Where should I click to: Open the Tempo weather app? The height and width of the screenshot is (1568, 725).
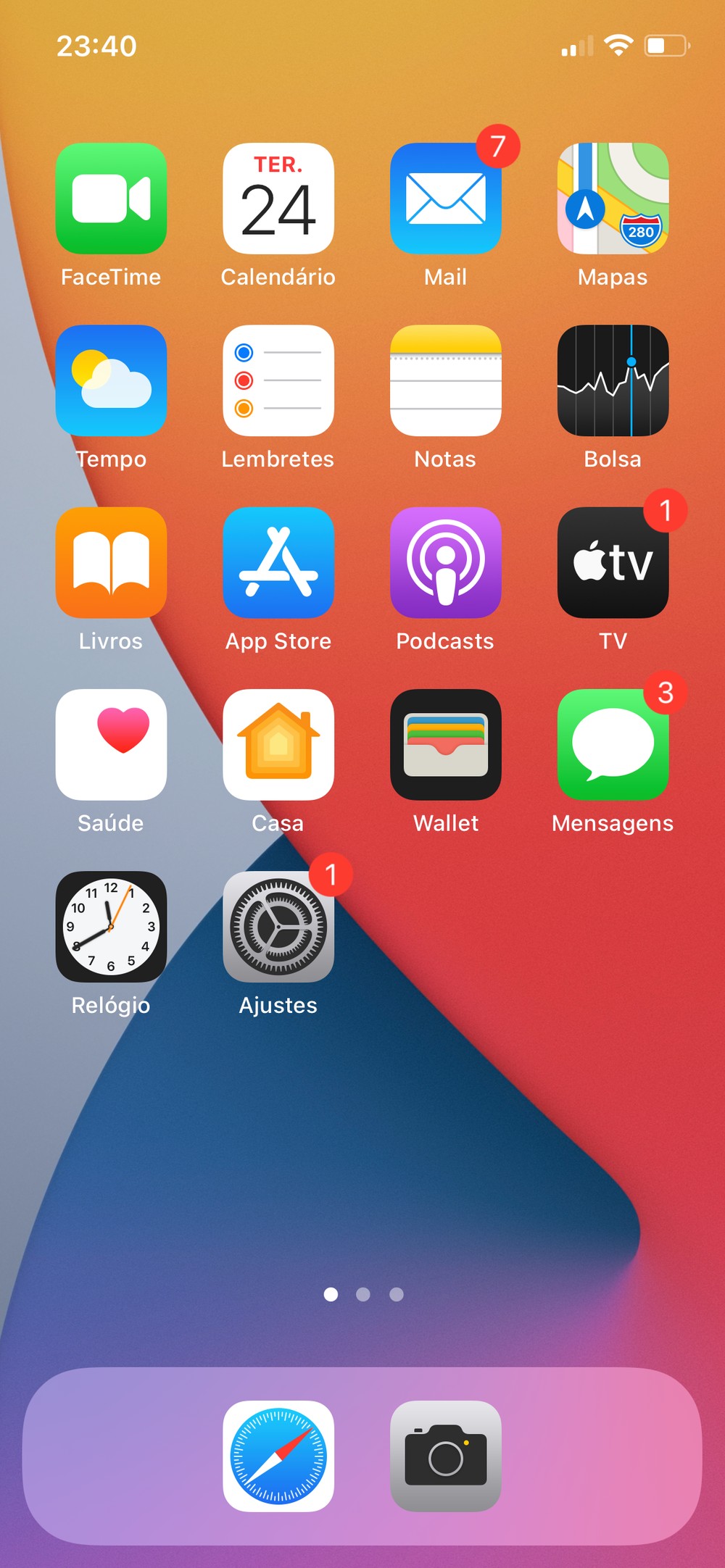click(x=111, y=380)
